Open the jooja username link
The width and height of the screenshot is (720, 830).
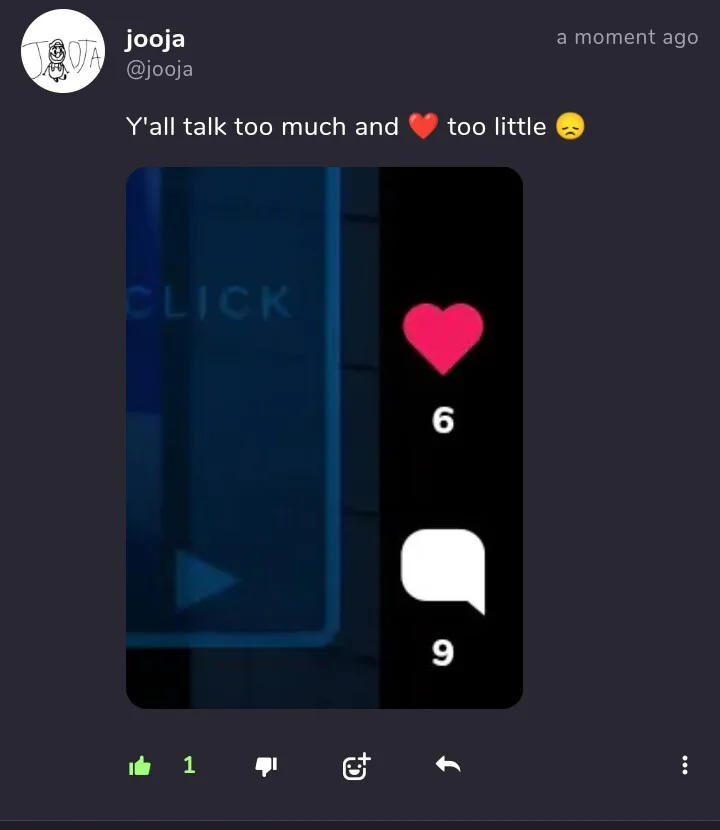pos(155,39)
